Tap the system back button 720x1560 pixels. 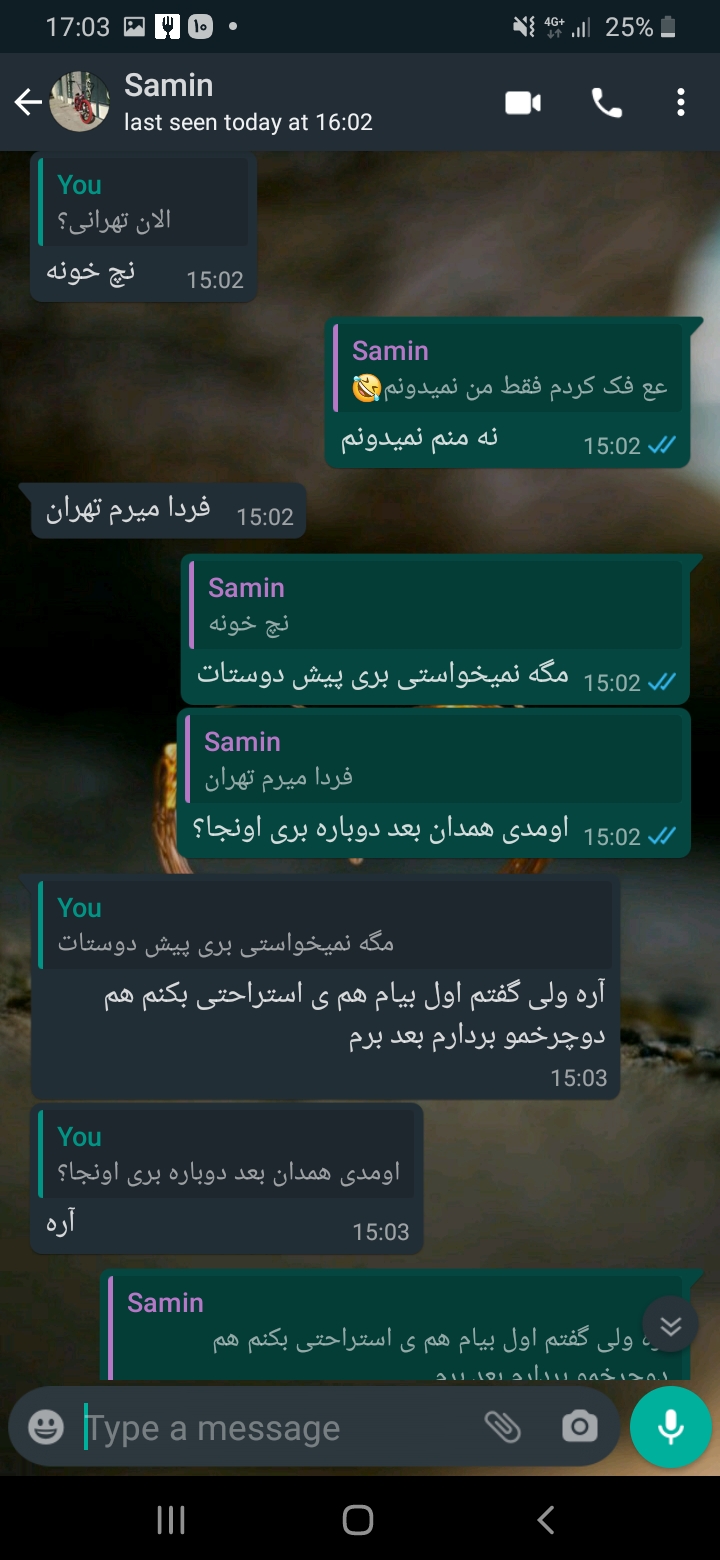tap(545, 1520)
